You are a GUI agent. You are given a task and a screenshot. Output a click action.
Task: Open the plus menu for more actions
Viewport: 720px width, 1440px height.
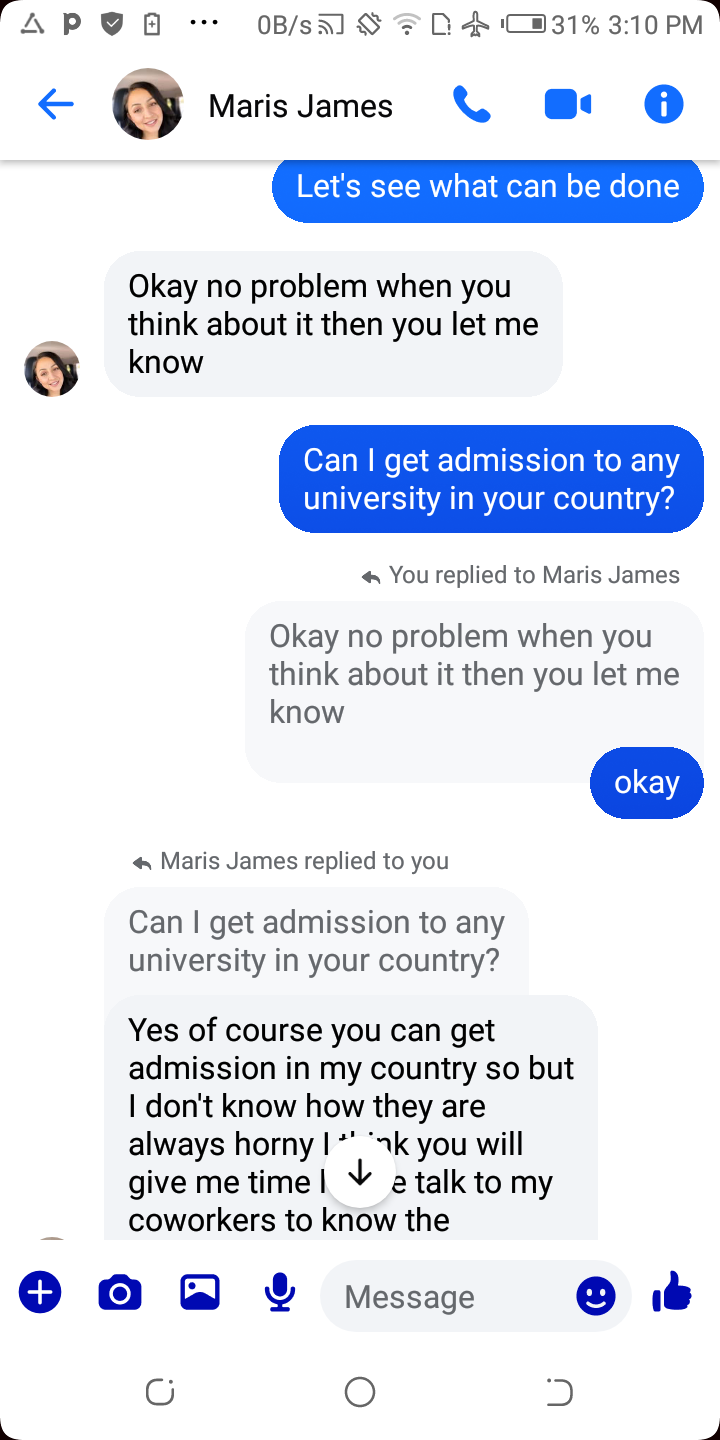tap(40, 1293)
